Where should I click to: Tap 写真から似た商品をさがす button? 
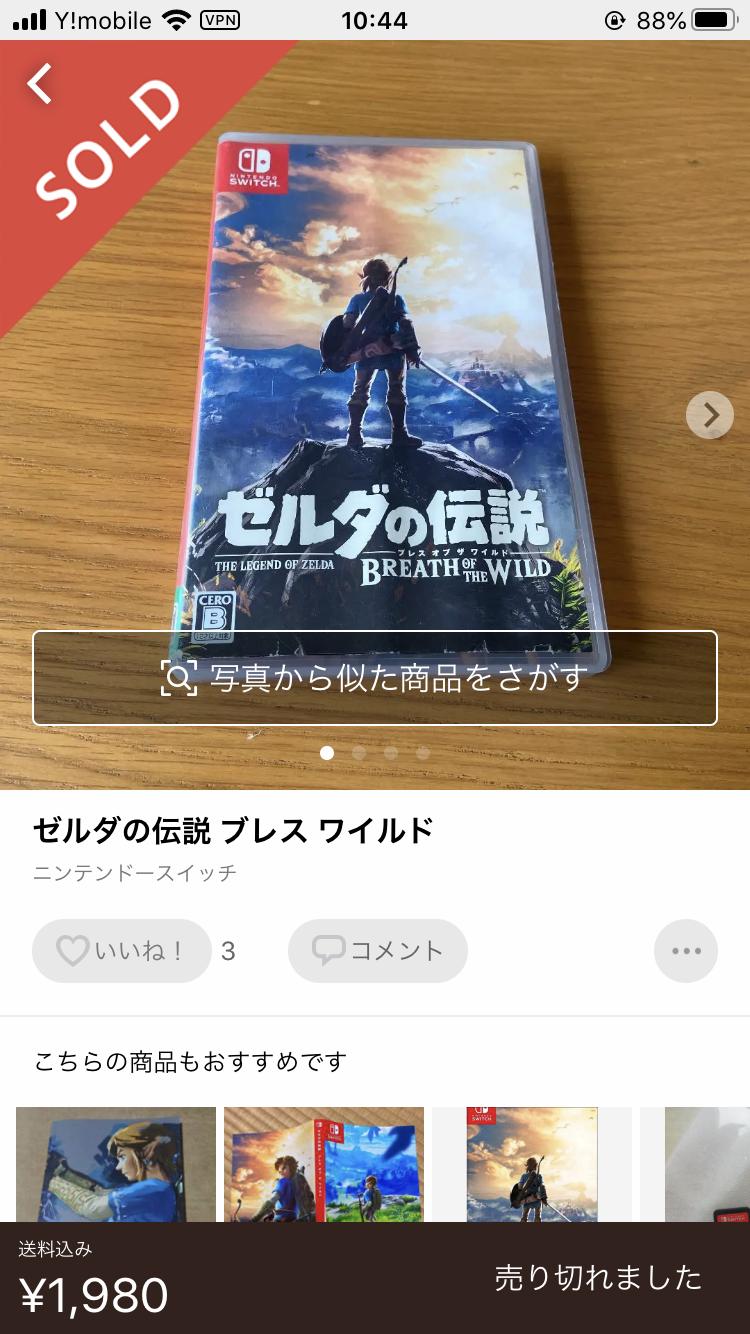coord(375,678)
